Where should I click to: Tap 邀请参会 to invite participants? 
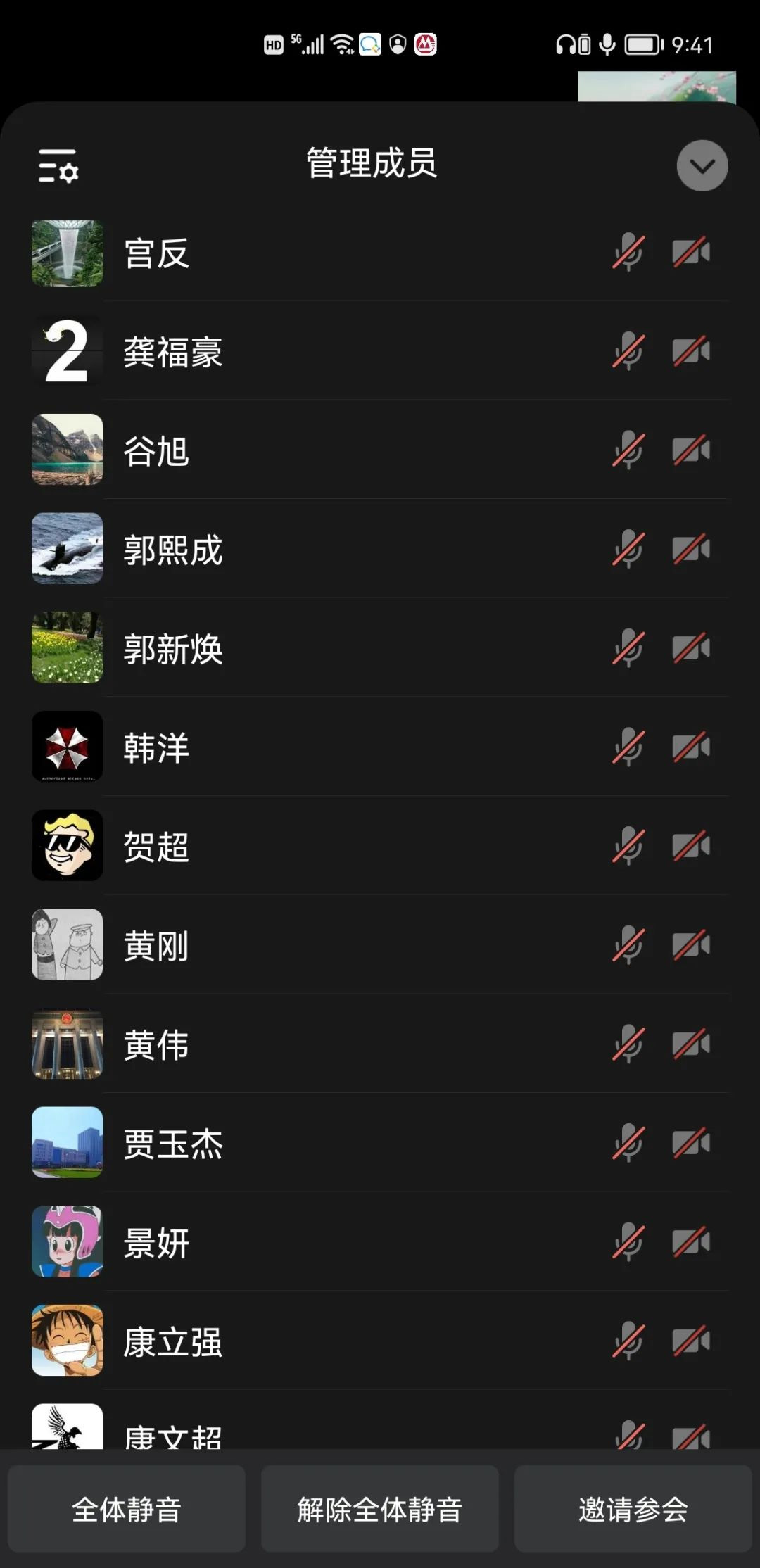pos(633,1509)
